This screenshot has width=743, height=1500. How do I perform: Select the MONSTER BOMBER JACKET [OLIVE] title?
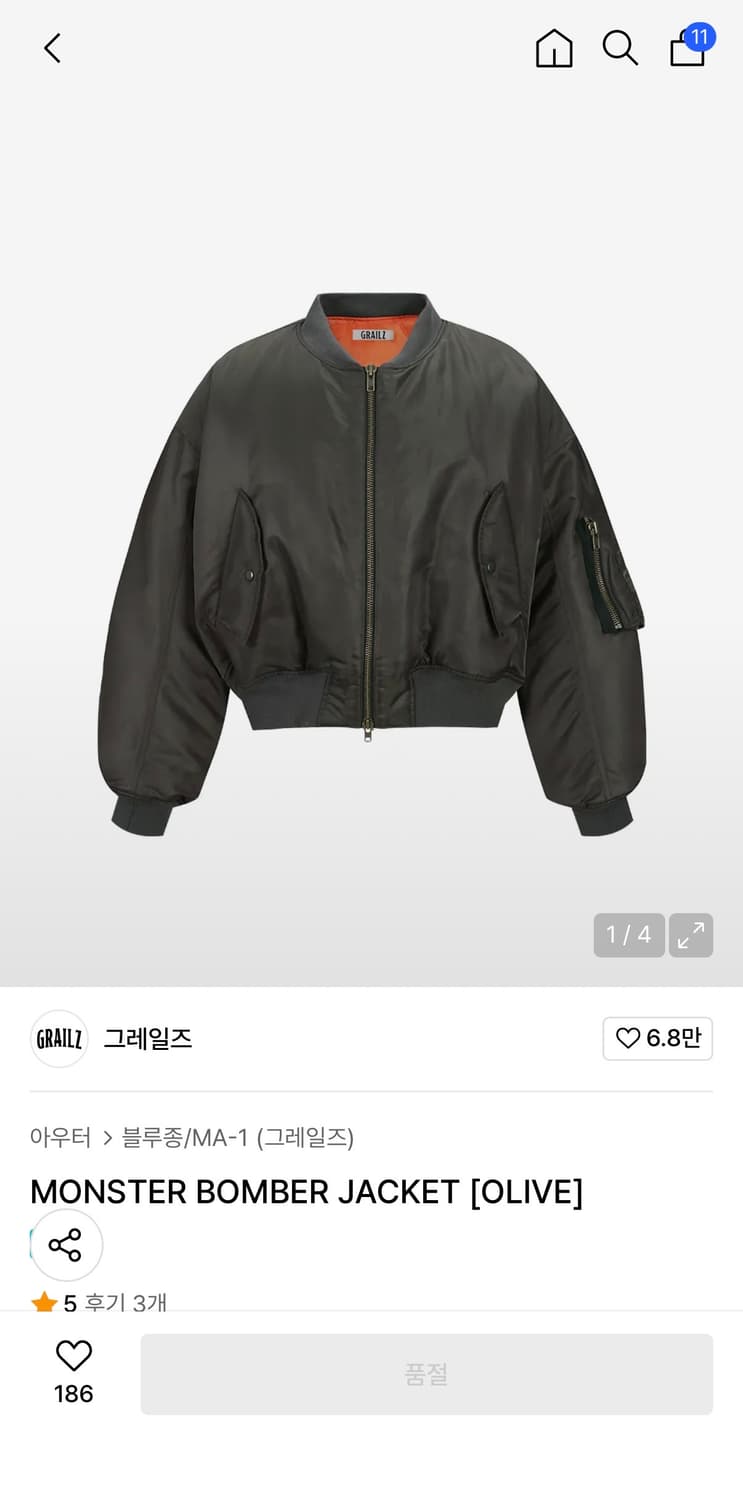(x=307, y=1191)
